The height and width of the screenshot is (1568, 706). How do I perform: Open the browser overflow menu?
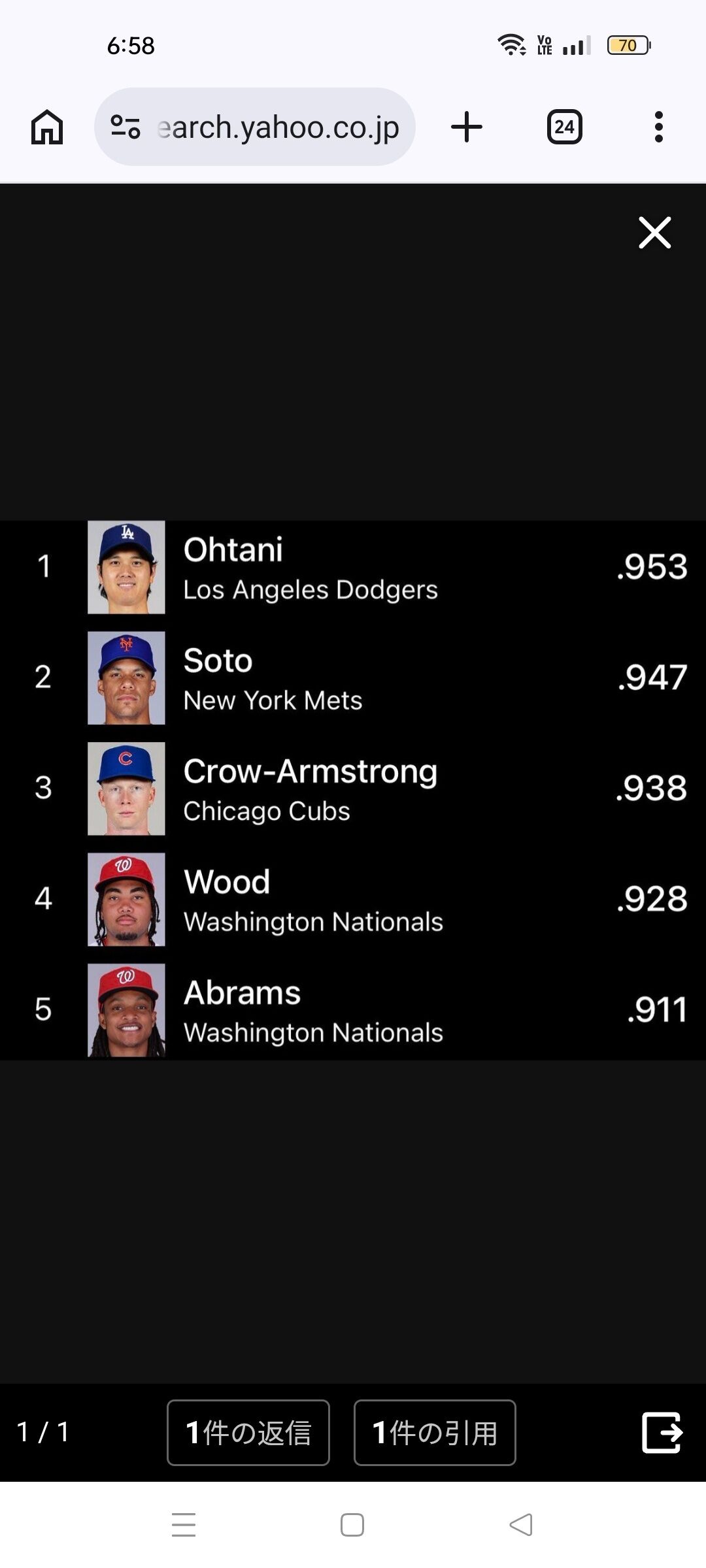(x=658, y=127)
